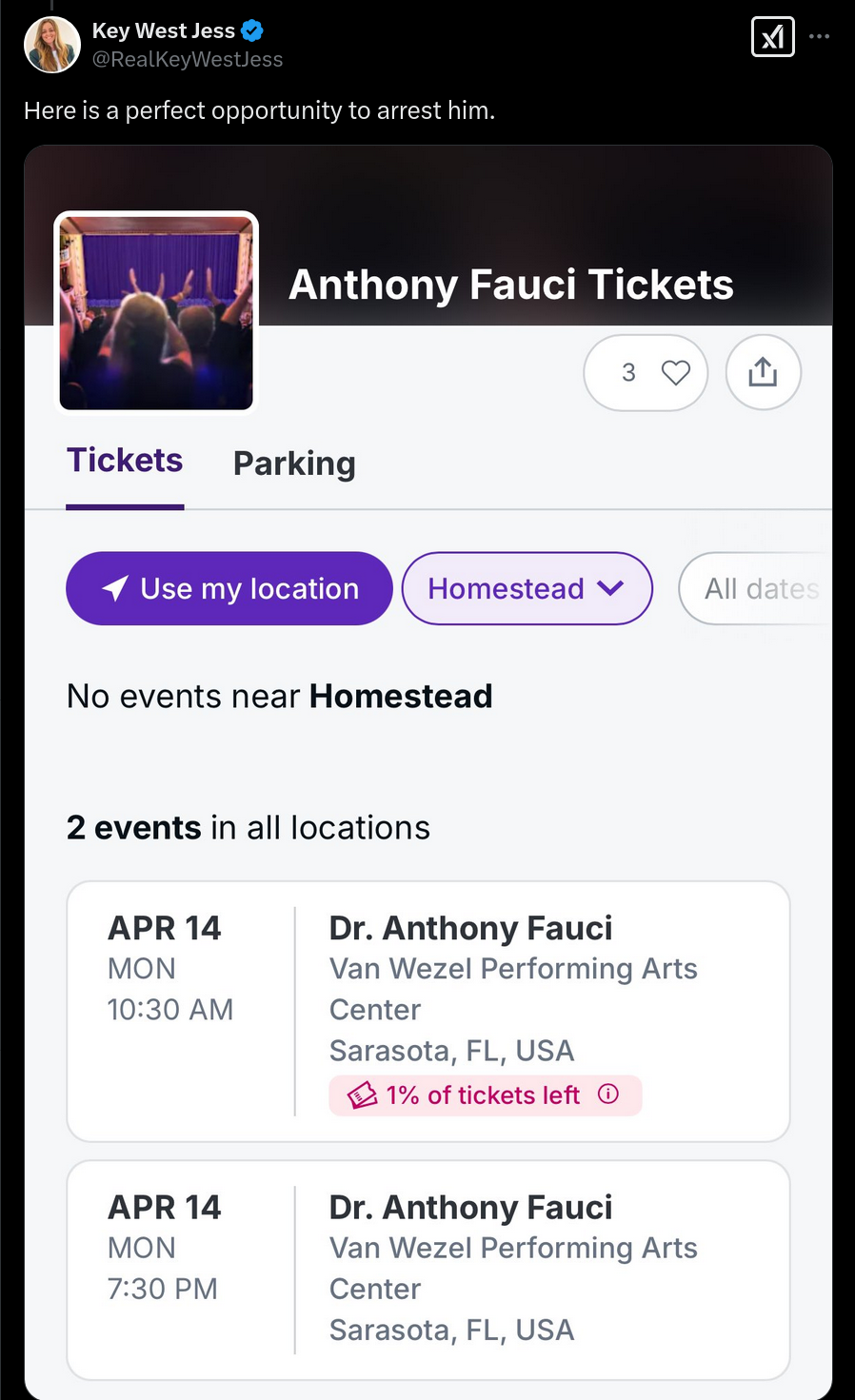Open Key West Jess's profile picture
Viewport: 855px width, 1400px height.
pyautogui.click(x=52, y=45)
